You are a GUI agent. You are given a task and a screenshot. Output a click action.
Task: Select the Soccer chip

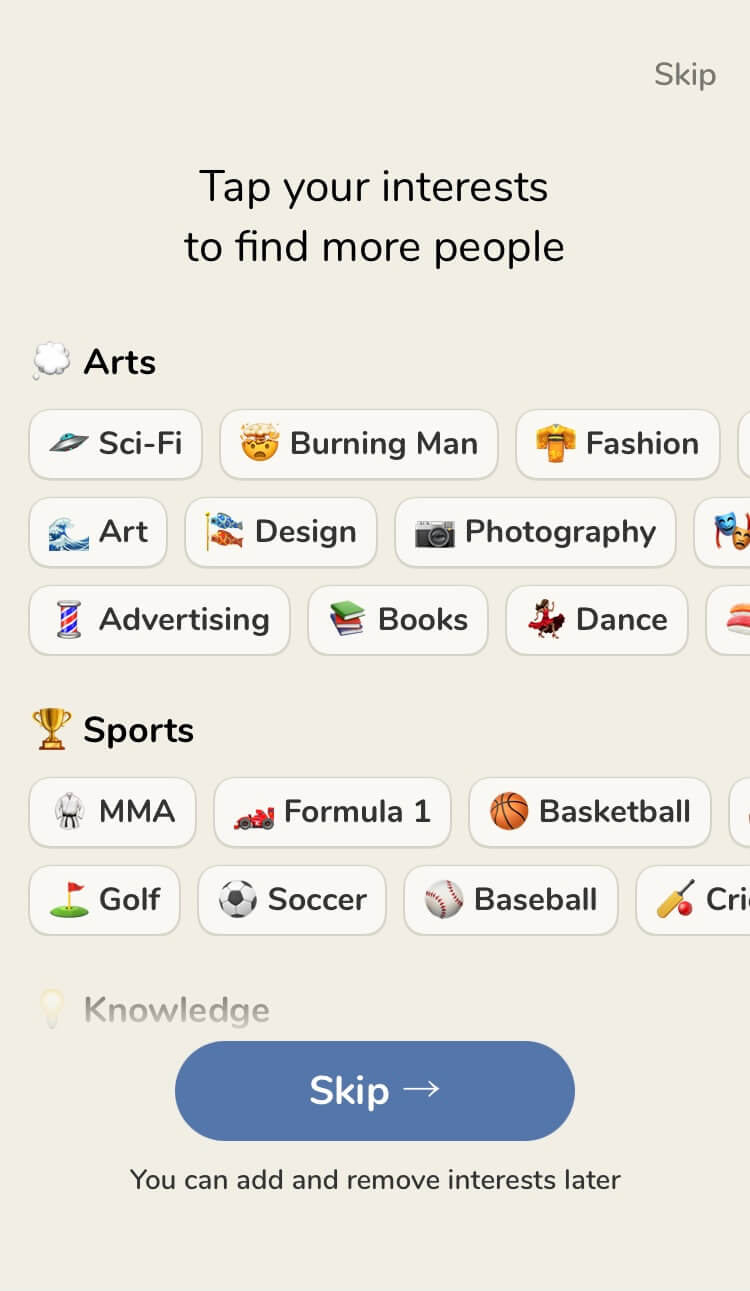click(x=292, y=900)
